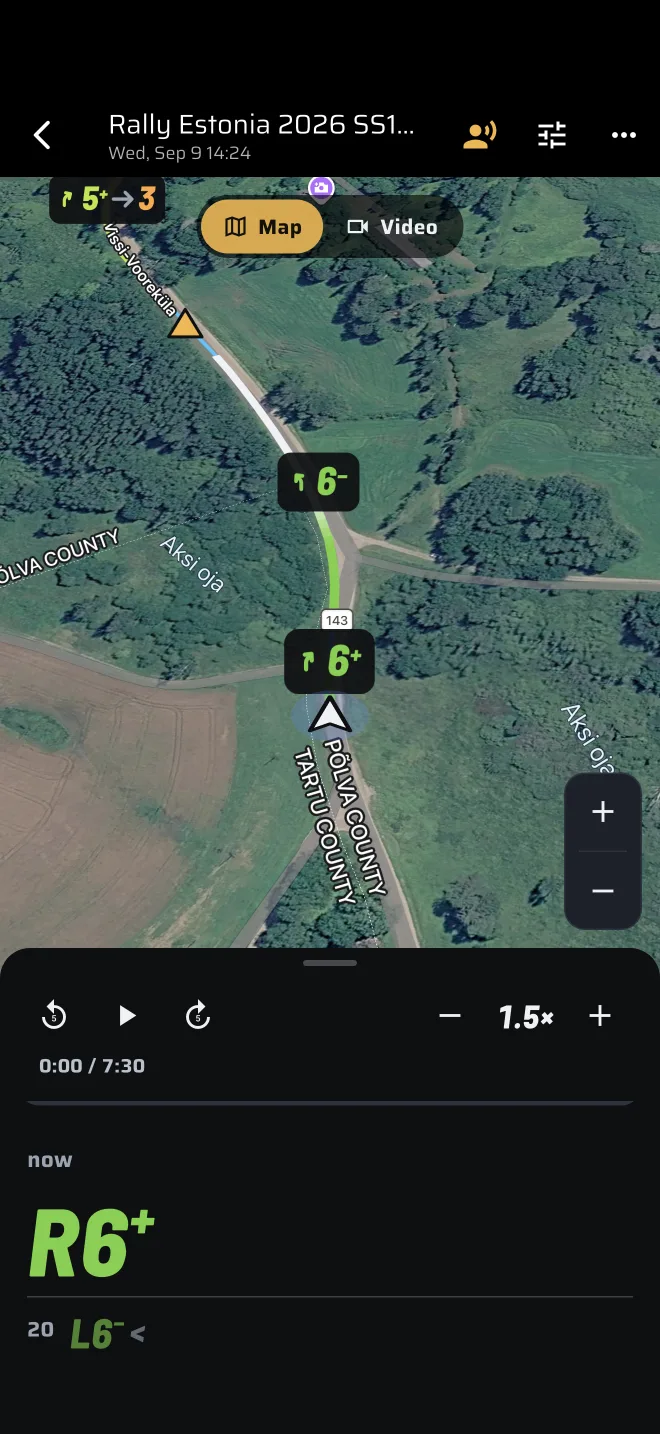The image size is (660, 1434).
Task: Rewind 5 seconds
Action: point(54,1016)
